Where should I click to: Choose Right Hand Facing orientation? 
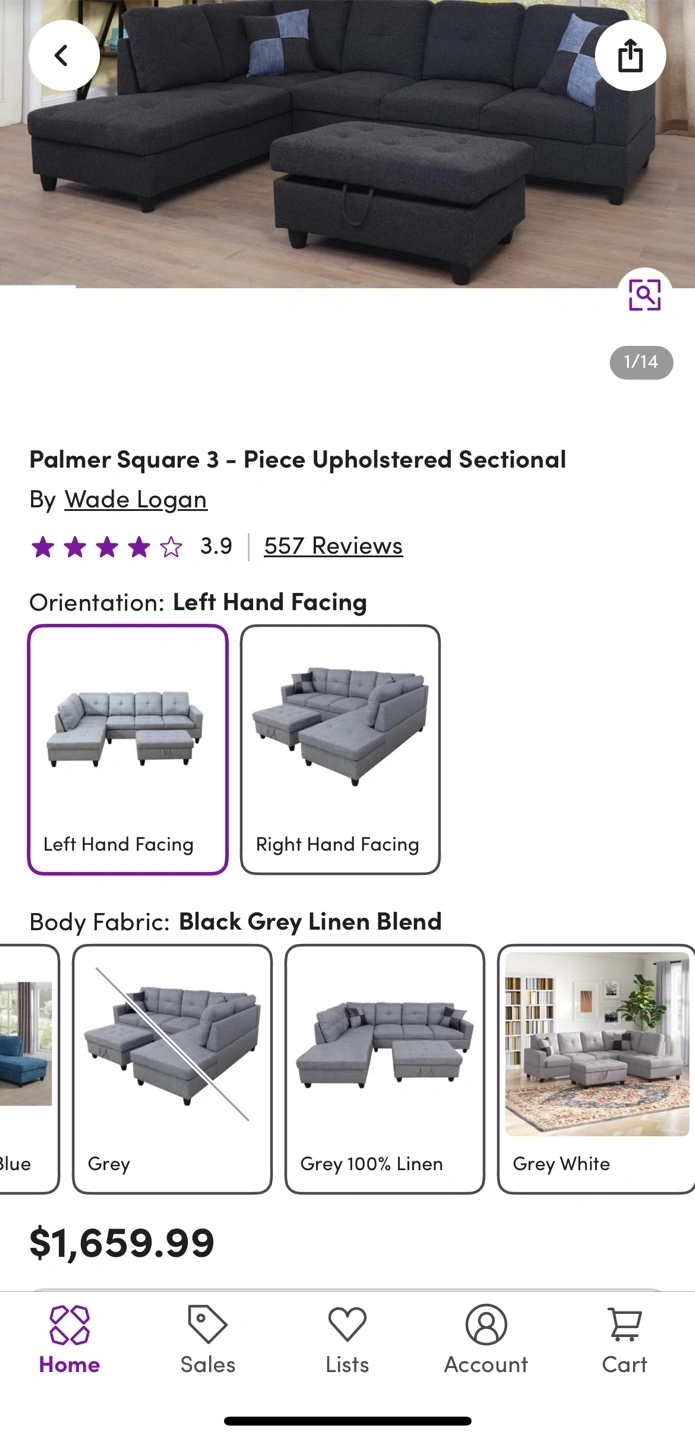point(340,749)
